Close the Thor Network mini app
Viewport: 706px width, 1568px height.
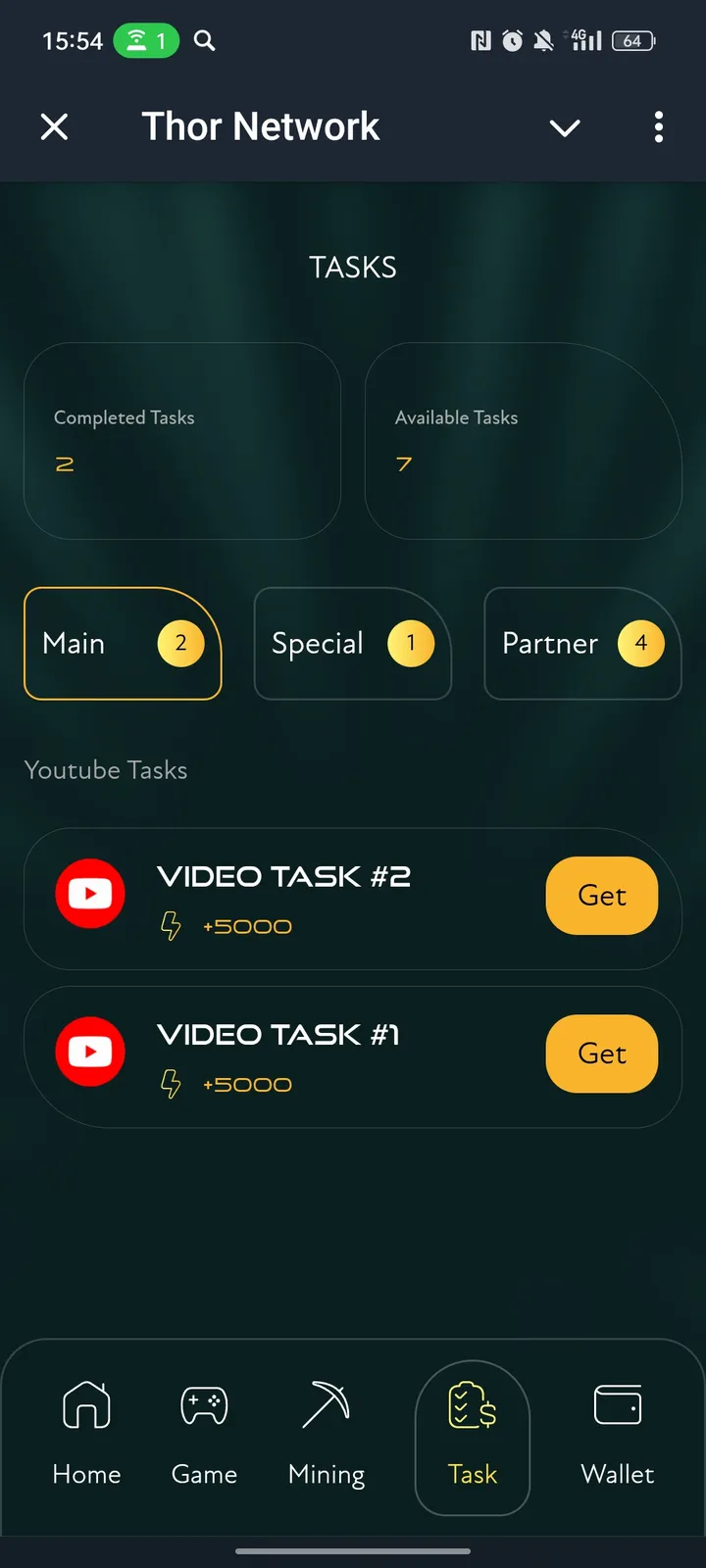[x=55, y=126]
